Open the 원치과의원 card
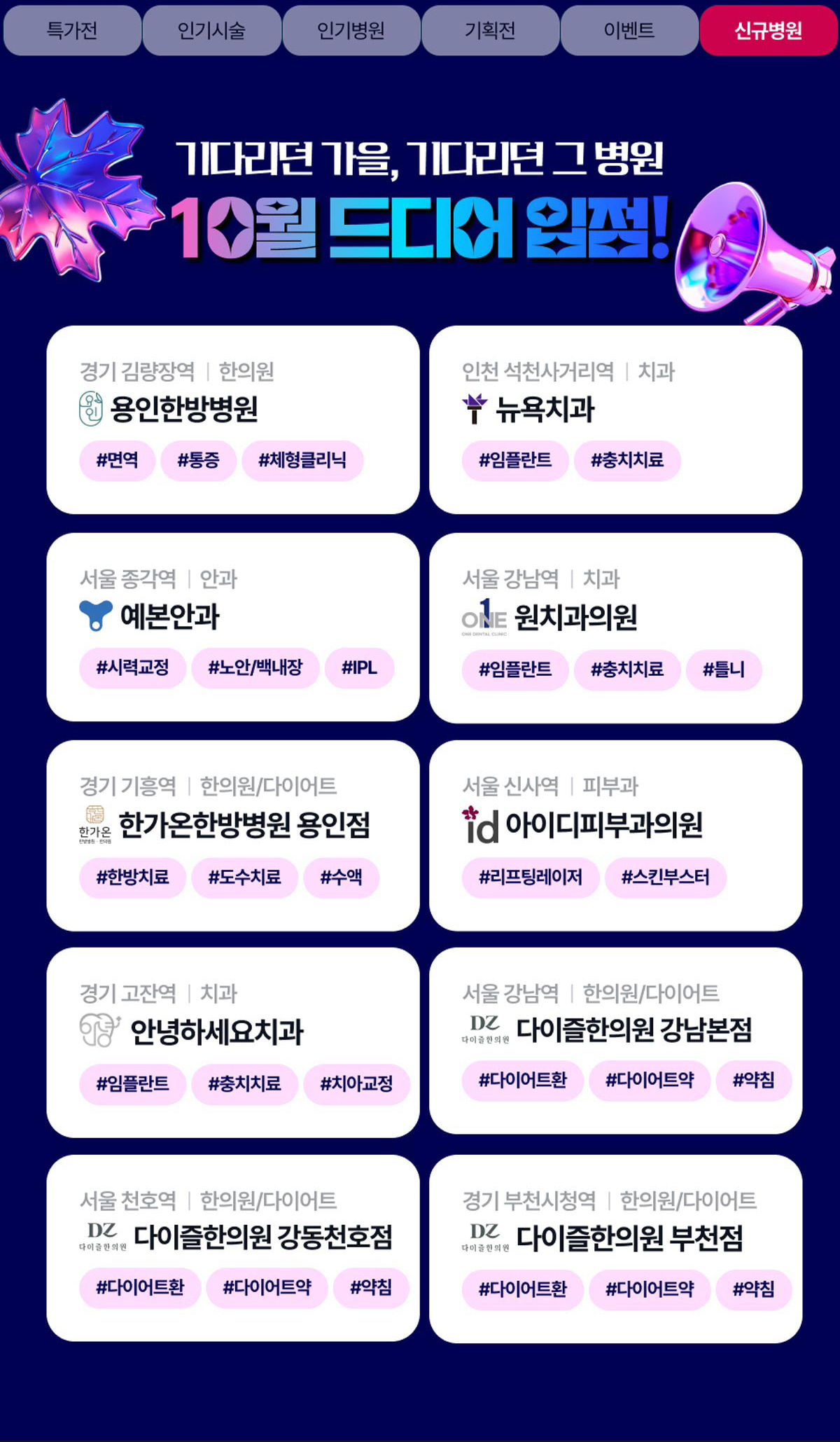Screen dimensions: 840x1442 [615, 628]
